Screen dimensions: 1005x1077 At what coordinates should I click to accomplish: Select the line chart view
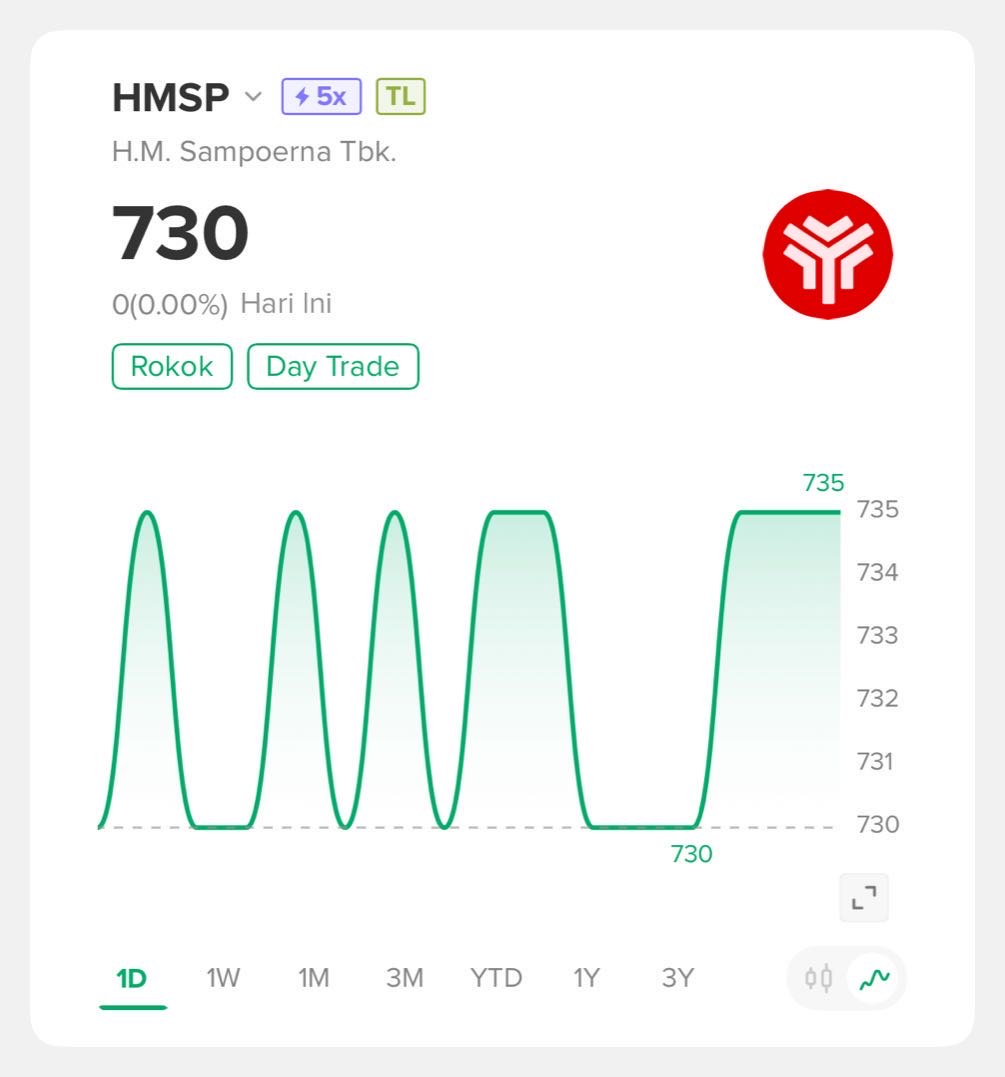(874, 978)
